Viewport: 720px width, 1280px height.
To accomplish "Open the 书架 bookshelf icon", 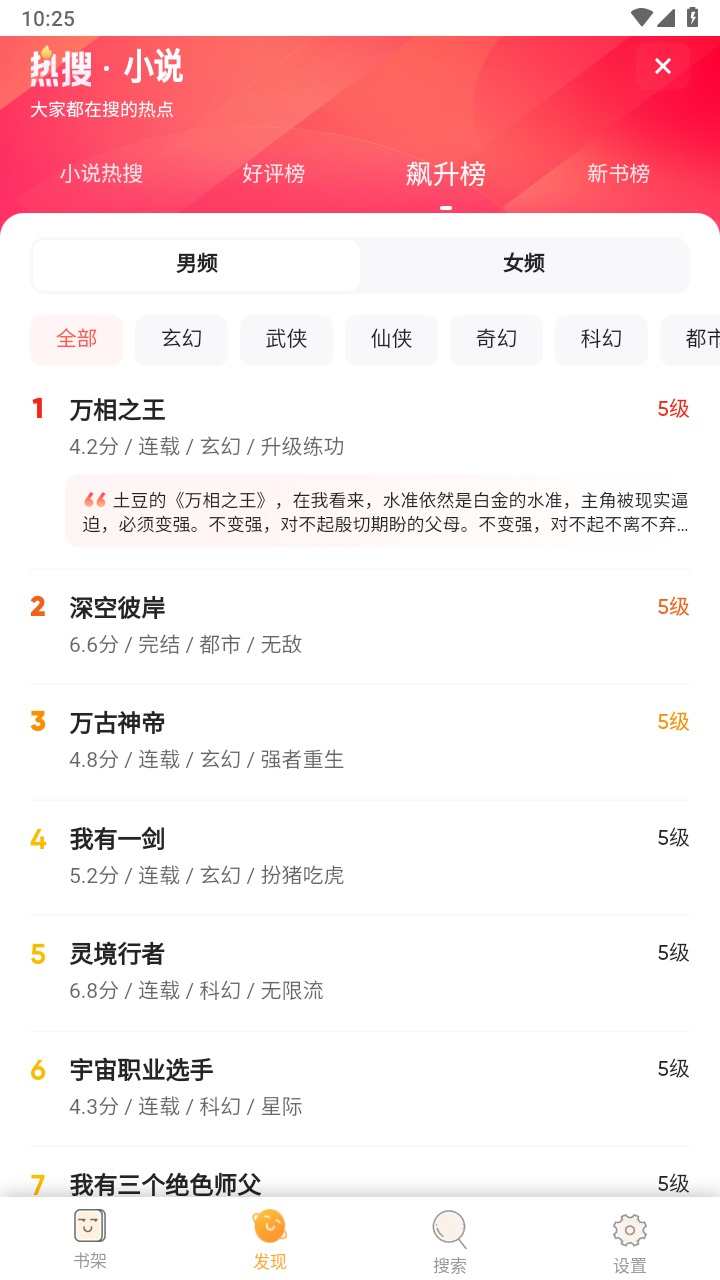I will pyautogui.click(x=89, y=1225).
